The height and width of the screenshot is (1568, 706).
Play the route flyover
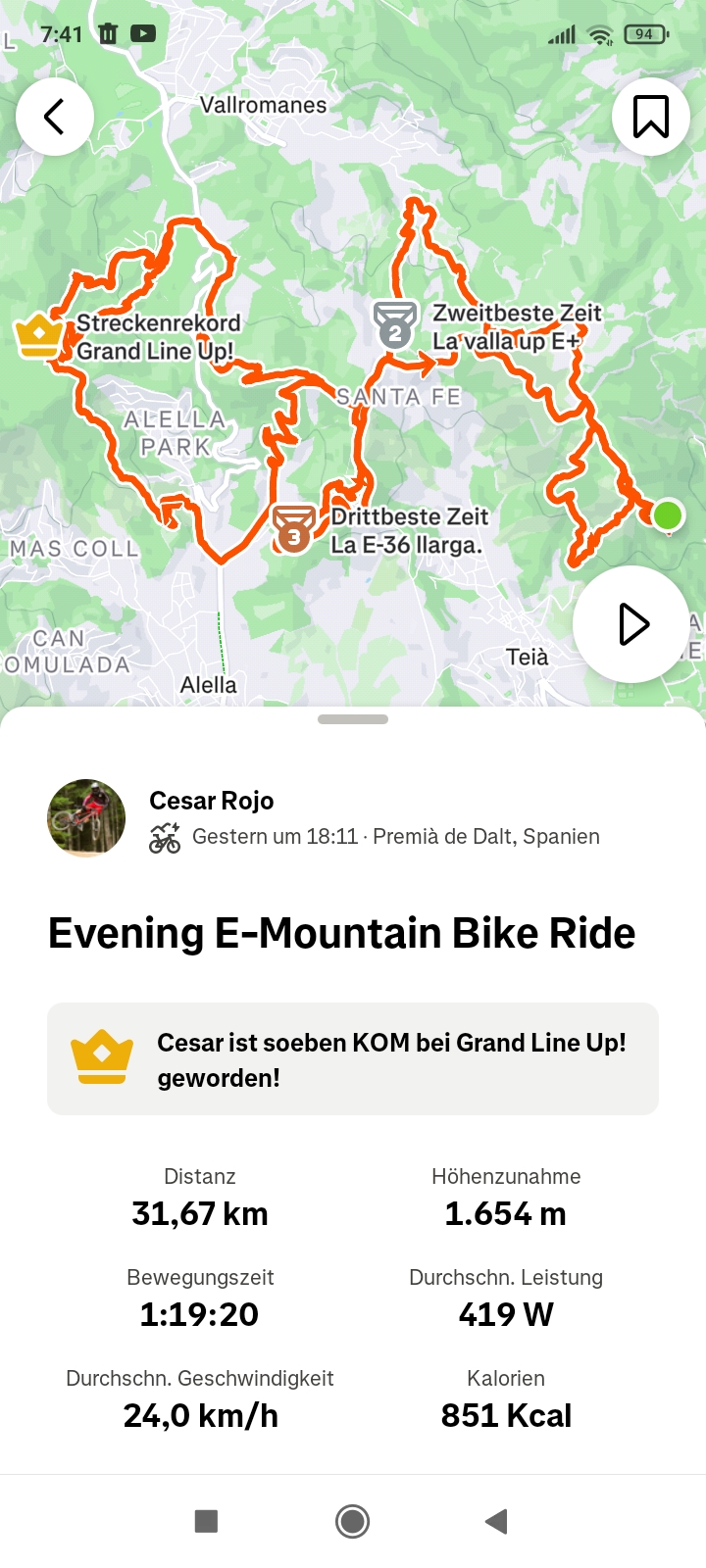631,624
